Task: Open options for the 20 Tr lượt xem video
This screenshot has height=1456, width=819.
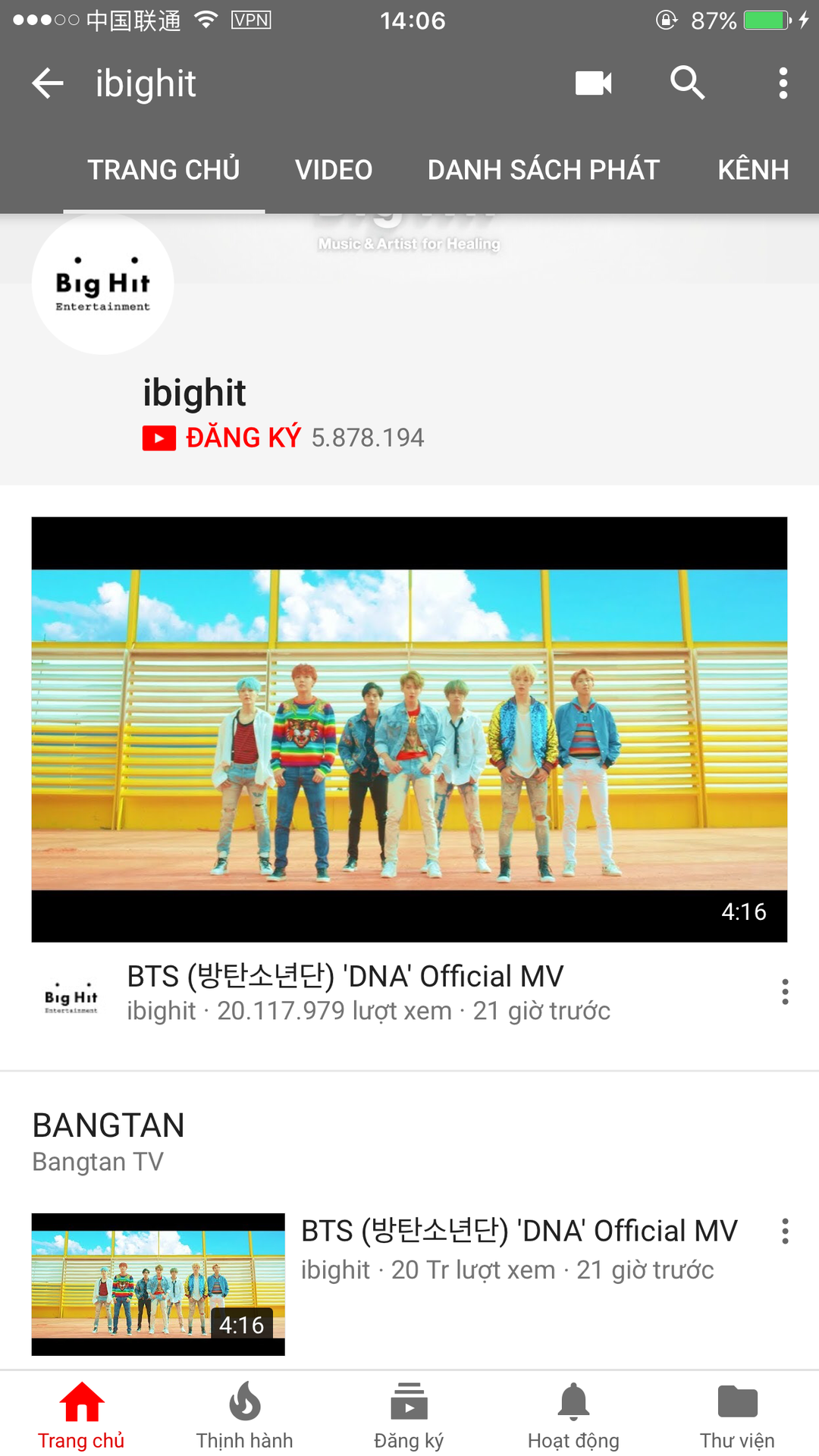Action: pos(785,1232)
